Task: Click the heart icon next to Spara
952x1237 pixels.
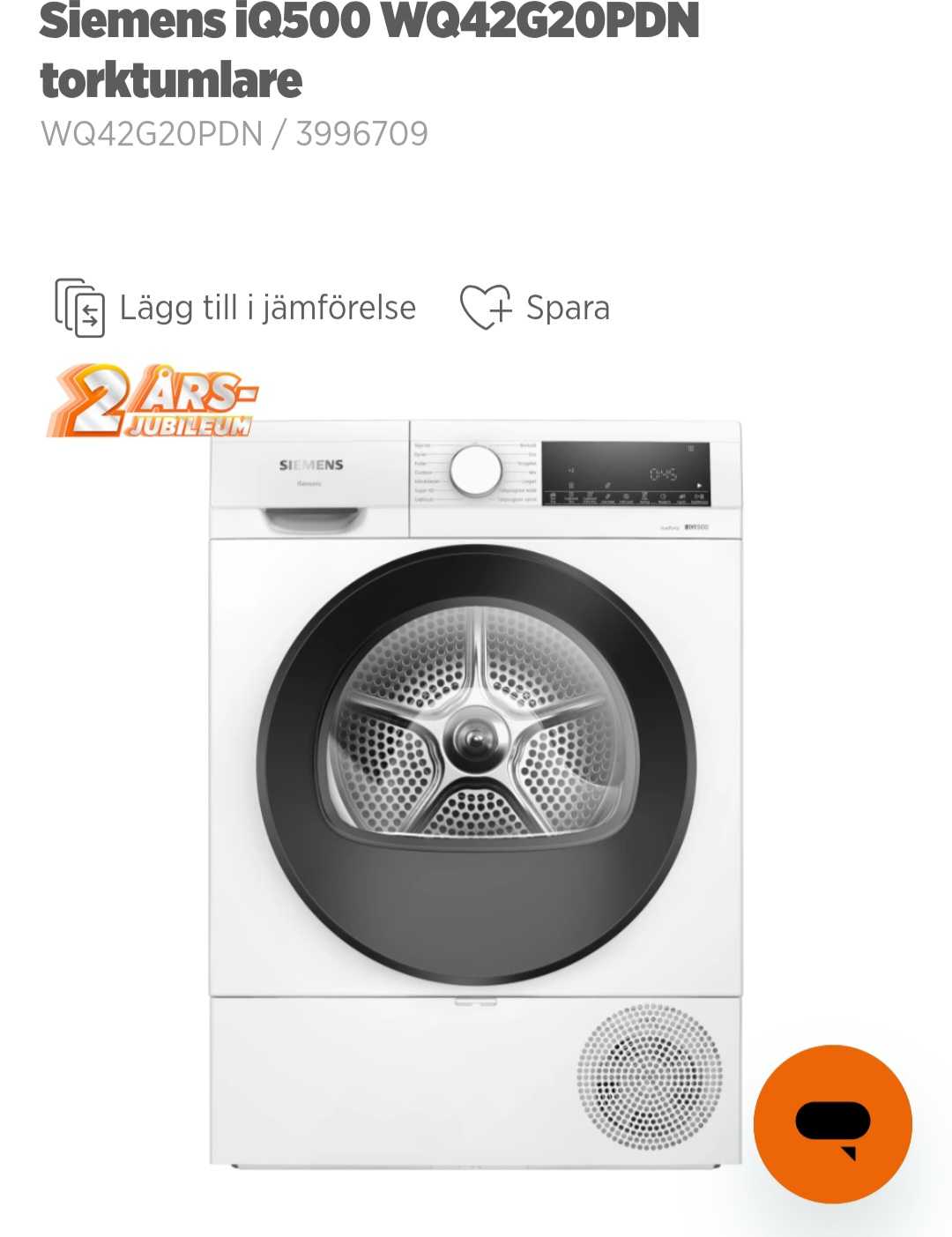Action: pos(485,308)
